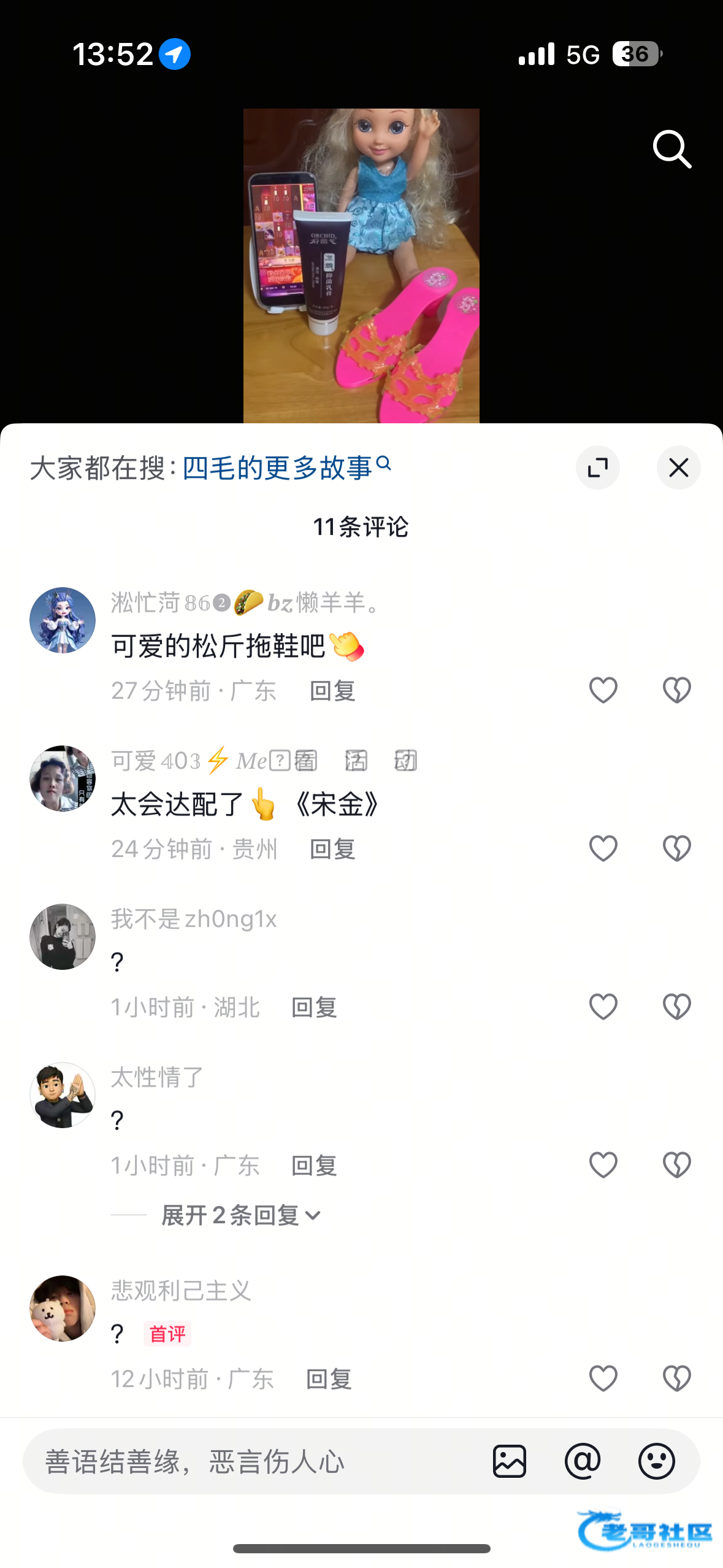Close the comments panel
The image size is (723, 1568).
pos(678,467)
